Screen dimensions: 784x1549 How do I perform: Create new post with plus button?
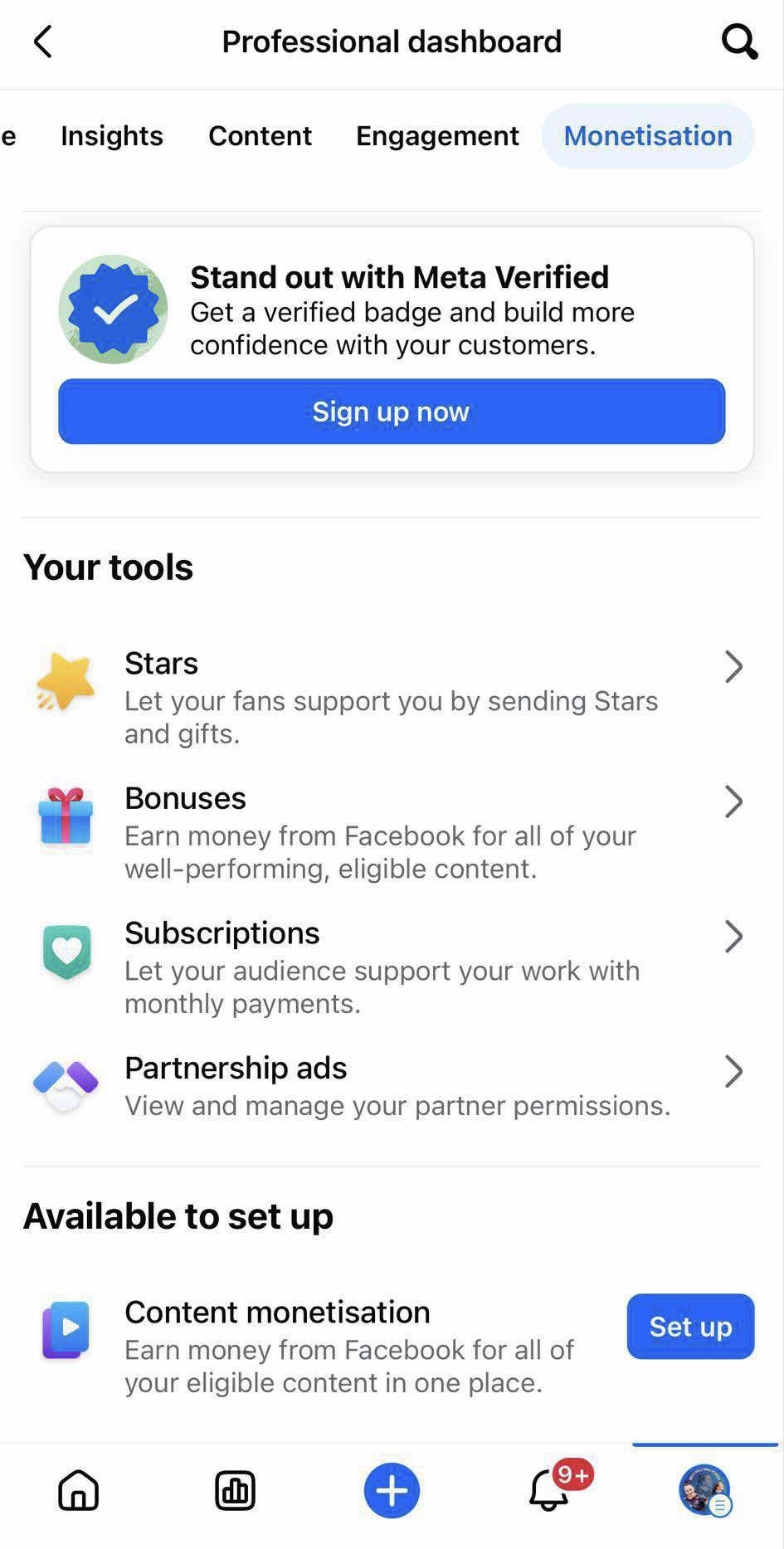[392, 1490]
